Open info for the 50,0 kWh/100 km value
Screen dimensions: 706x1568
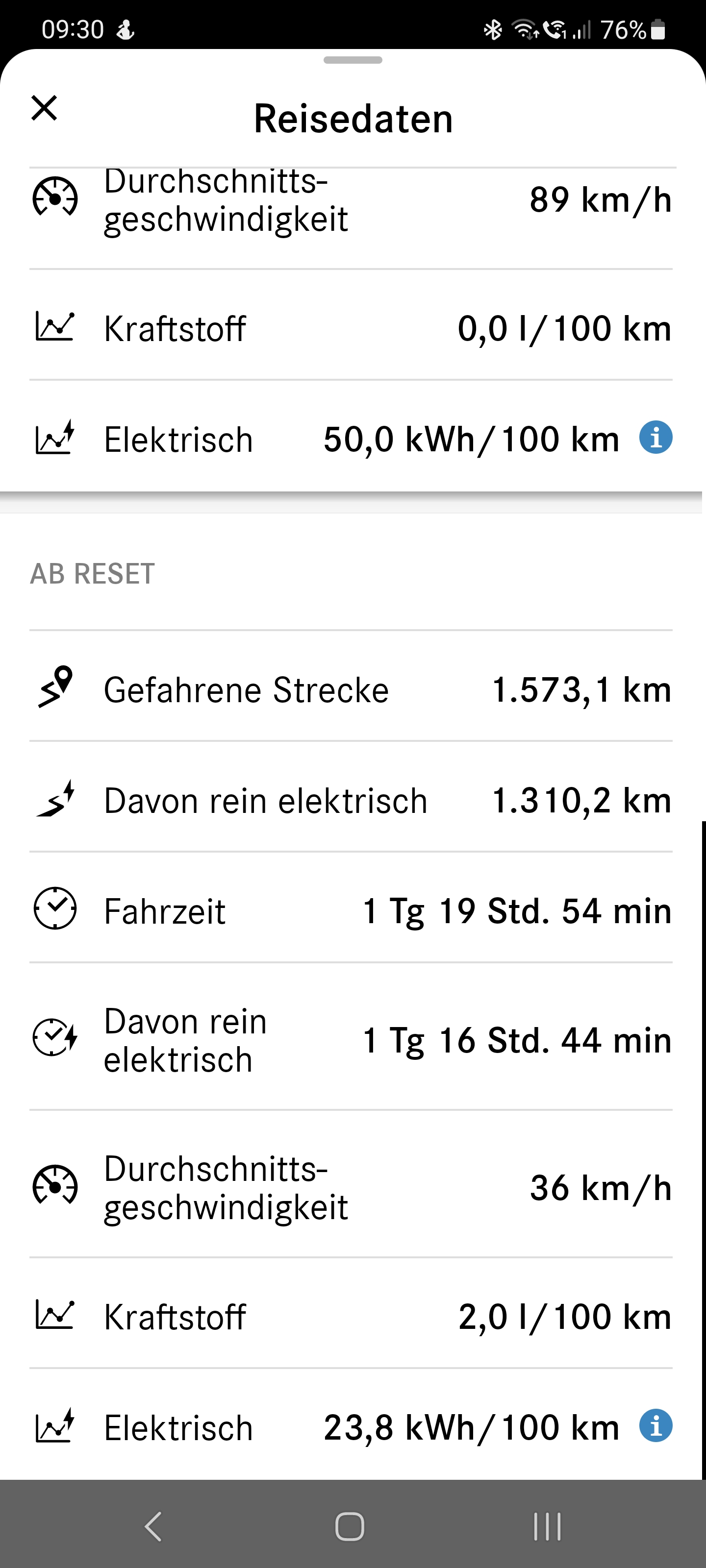click(x=656, y=438)
